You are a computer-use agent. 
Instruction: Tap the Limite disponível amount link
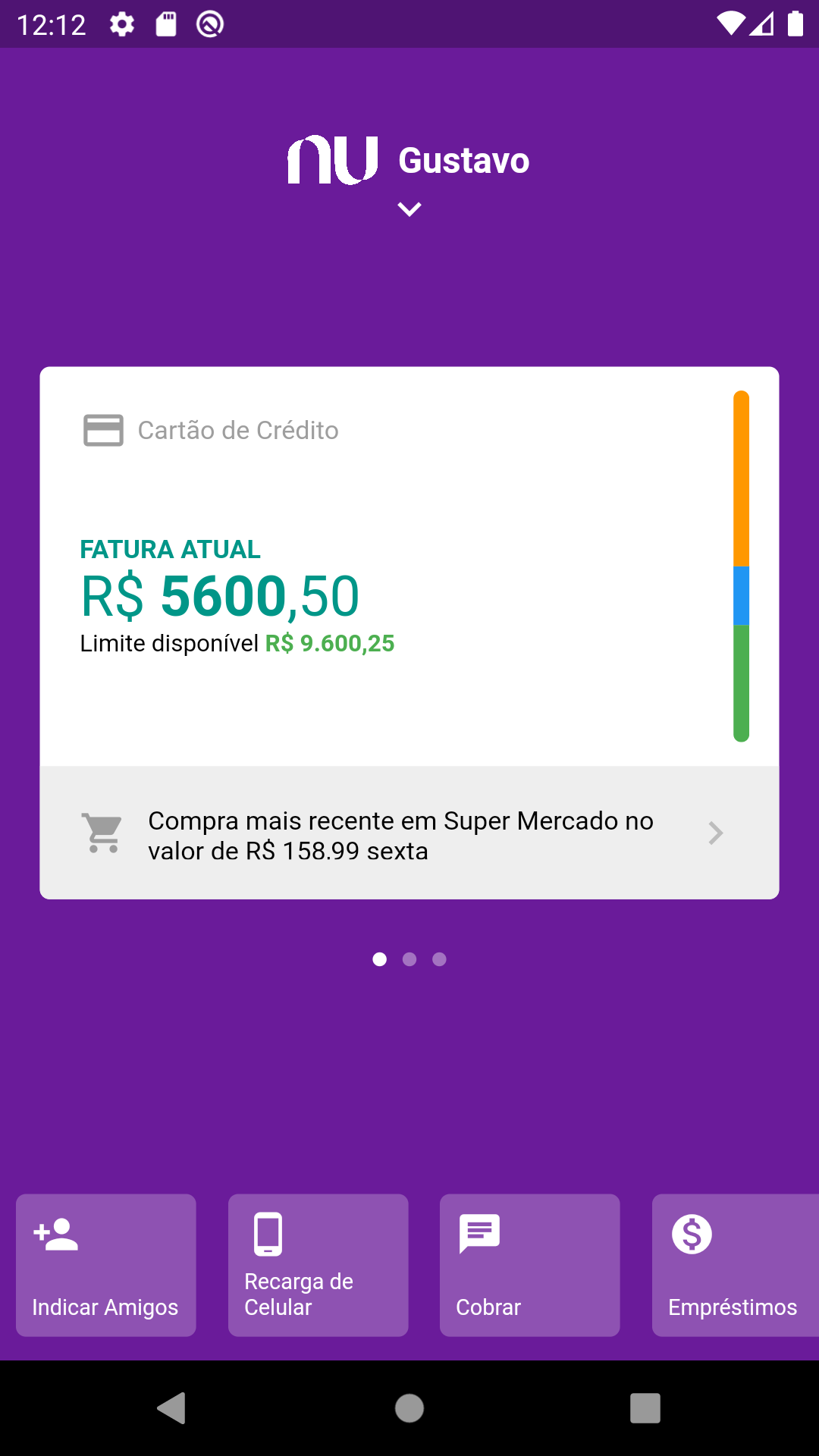(329, 643)
